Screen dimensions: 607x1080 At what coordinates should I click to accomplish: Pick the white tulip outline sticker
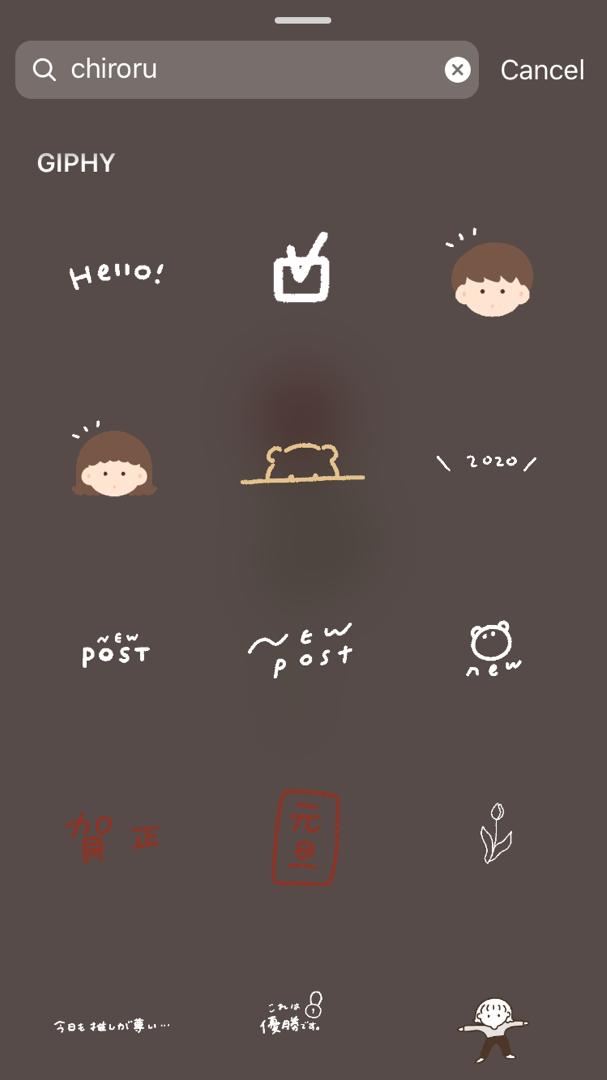pyautogui.click(x=494, y=833)
